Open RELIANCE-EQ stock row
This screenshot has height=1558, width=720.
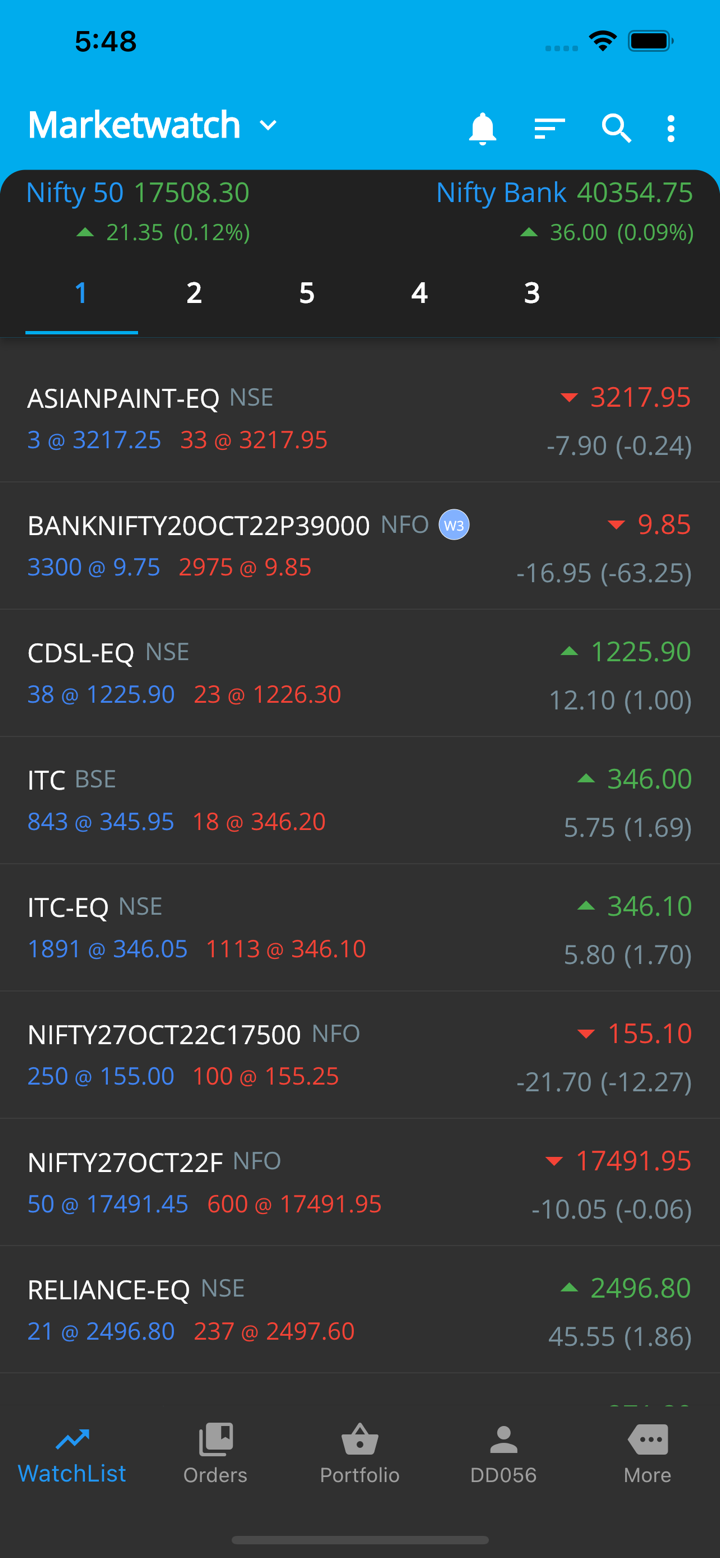click(x=360, y=1308)
